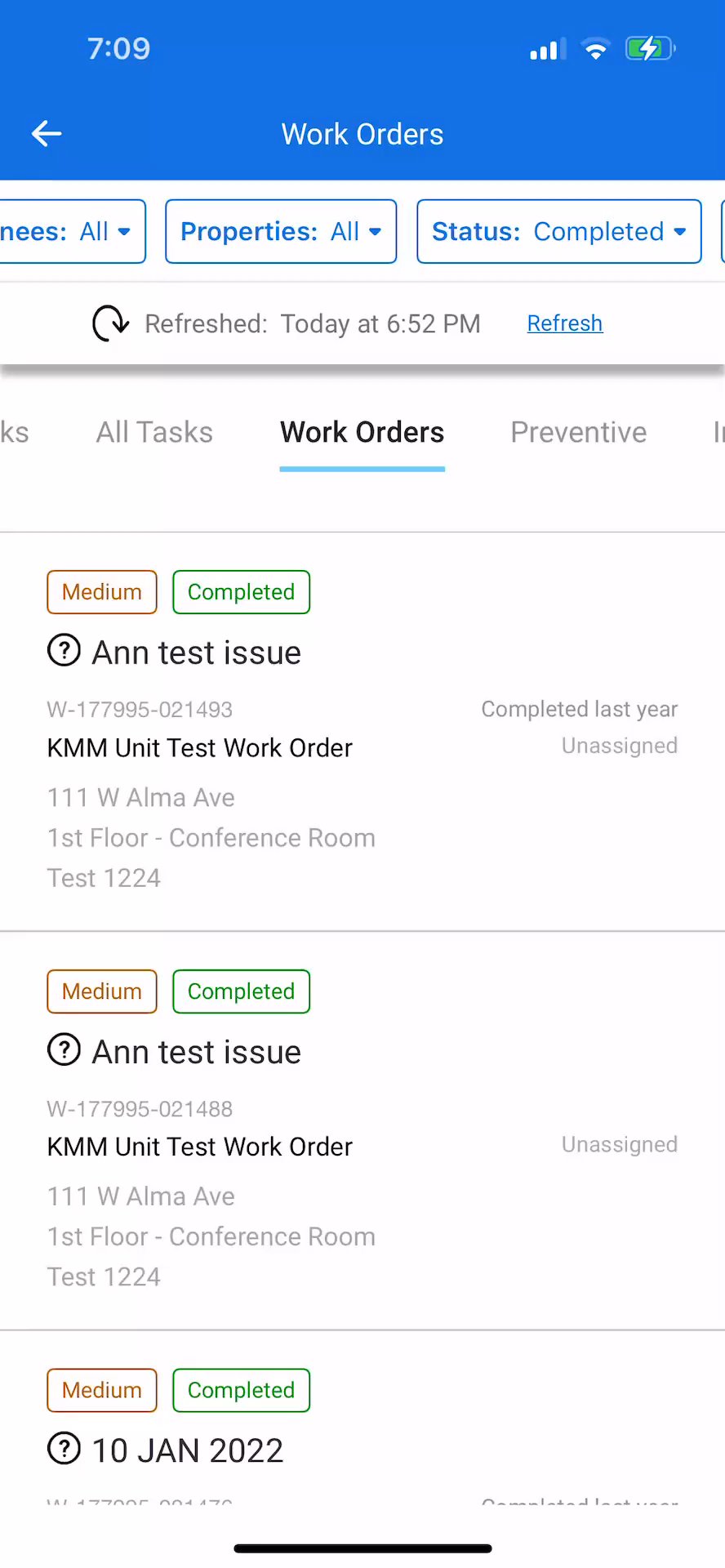Viewport: 725px width, 1568px height.
Task: Go back using the header arrow
Action: point(47,134)
